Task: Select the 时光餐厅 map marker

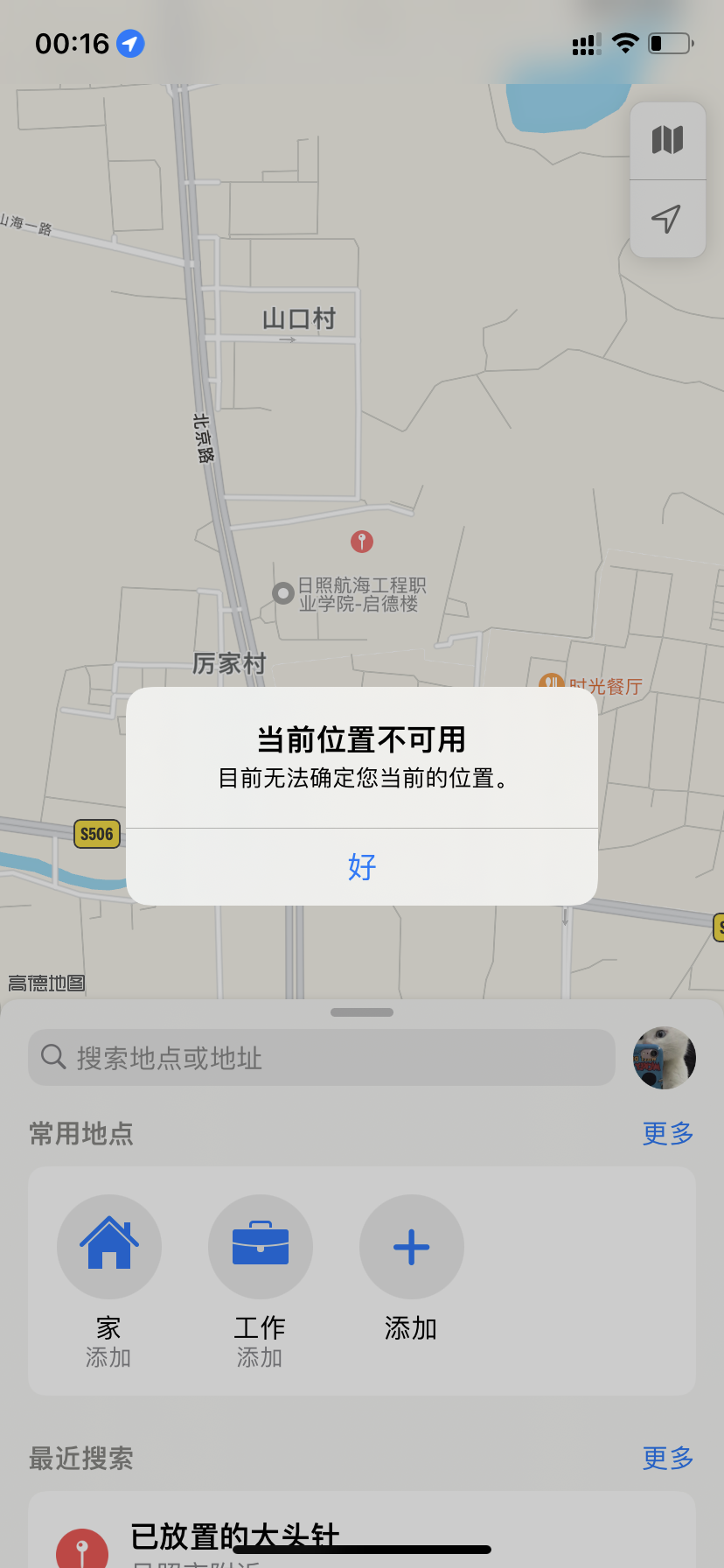Action: [x=552, y=683]
